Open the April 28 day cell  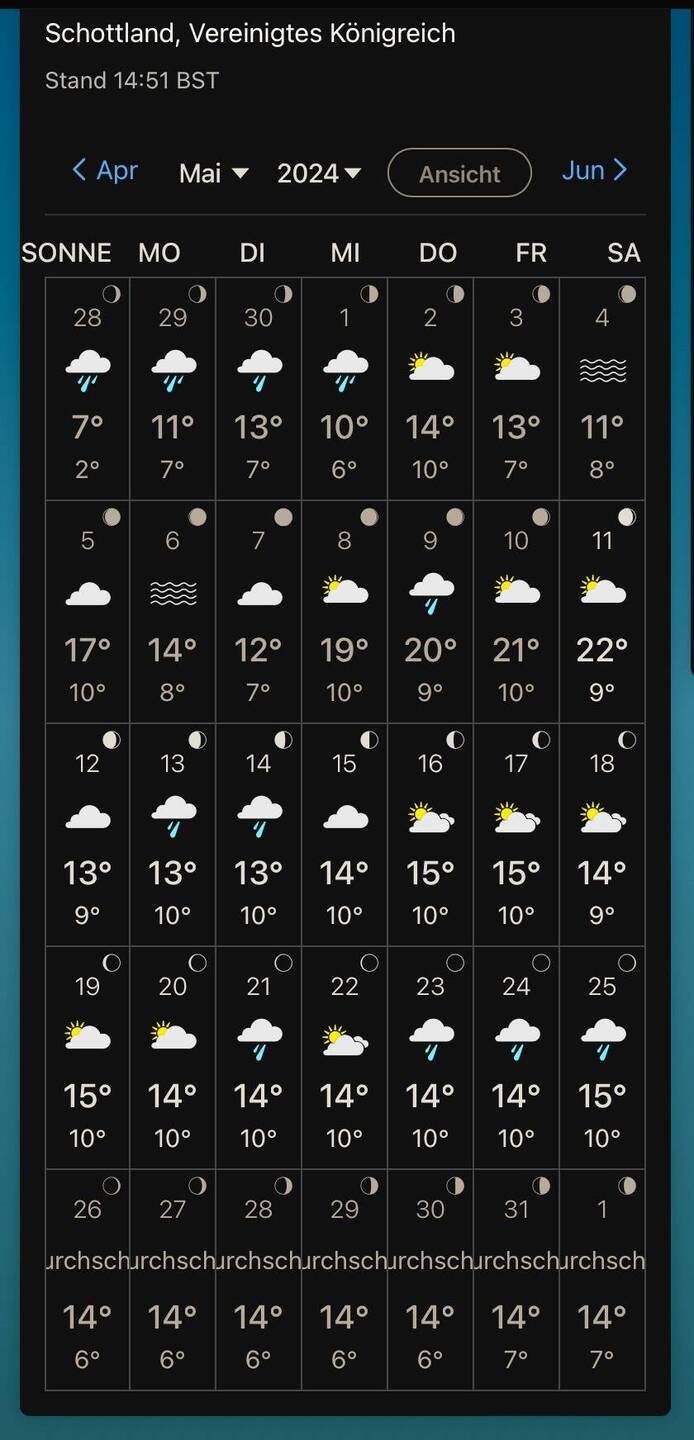pos(88,389)
